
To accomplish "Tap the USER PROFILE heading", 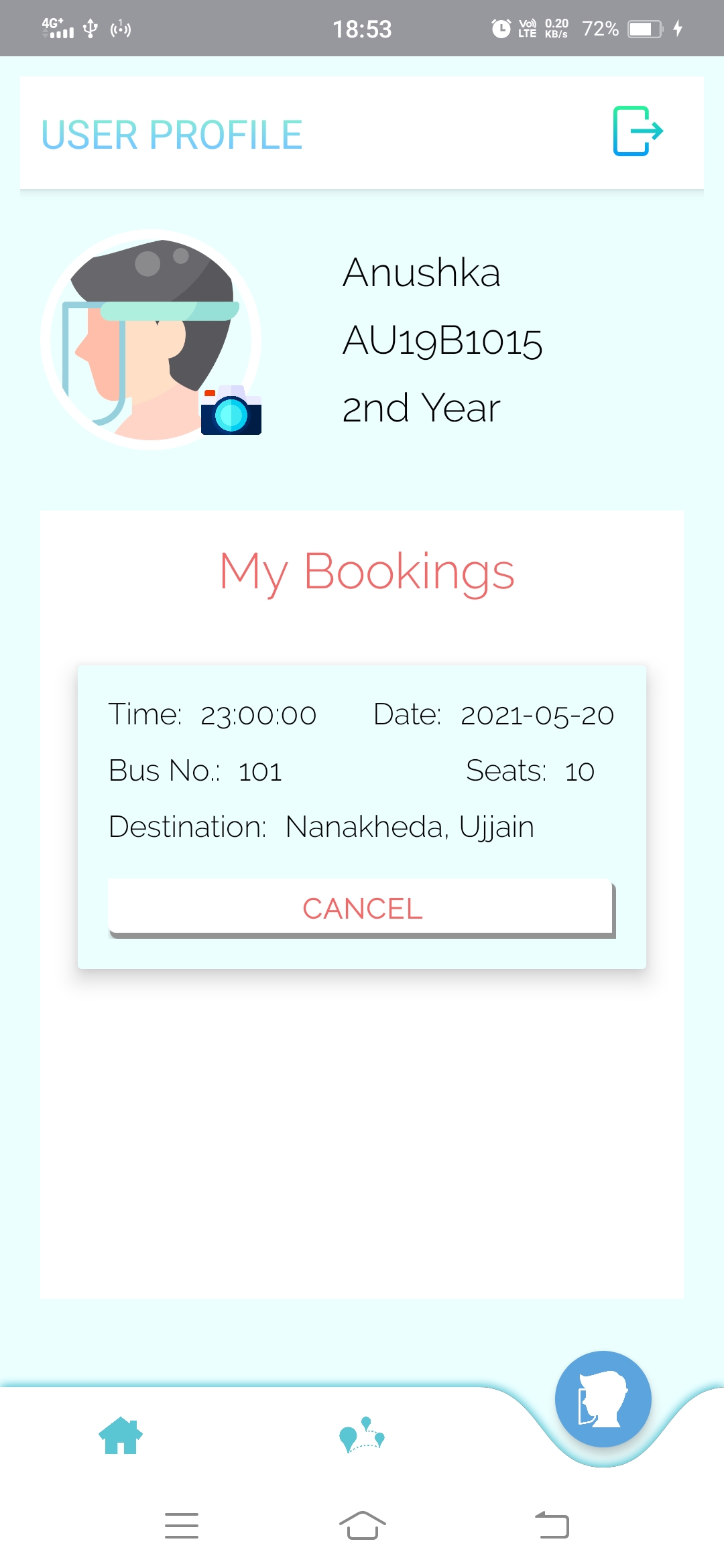I will [170, 134].
